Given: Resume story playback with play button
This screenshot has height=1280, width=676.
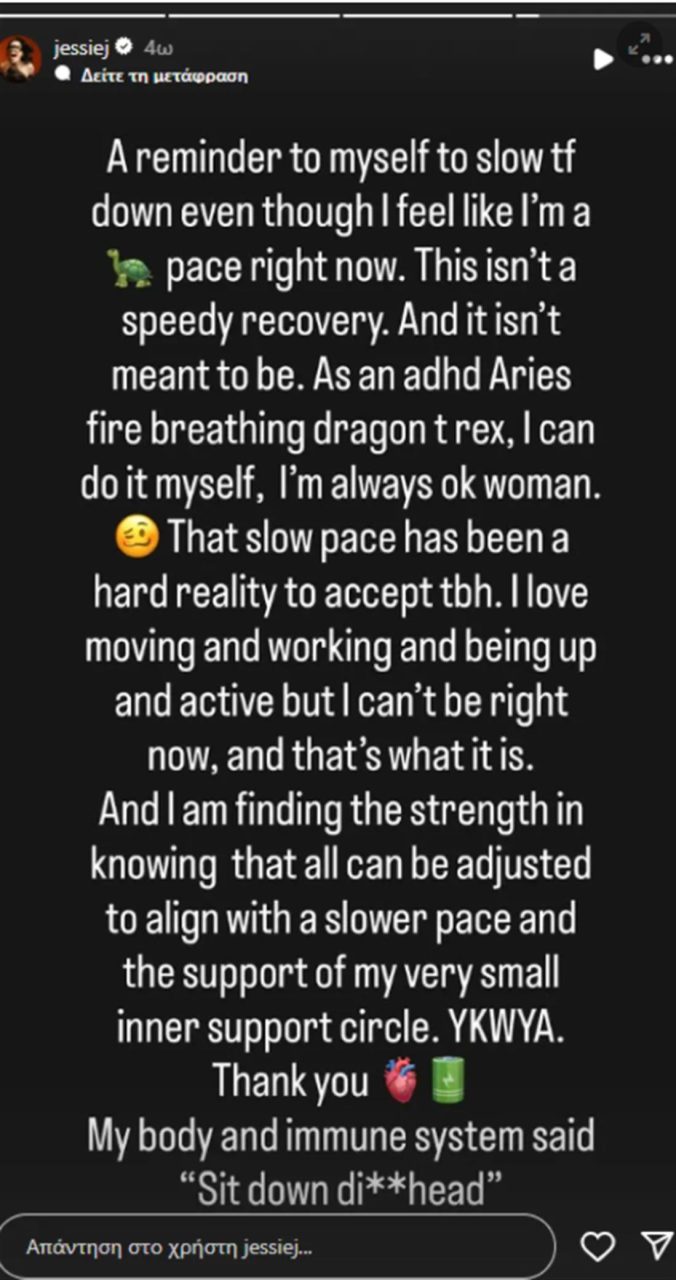Looking at the screenshot, I should (602, 59).
